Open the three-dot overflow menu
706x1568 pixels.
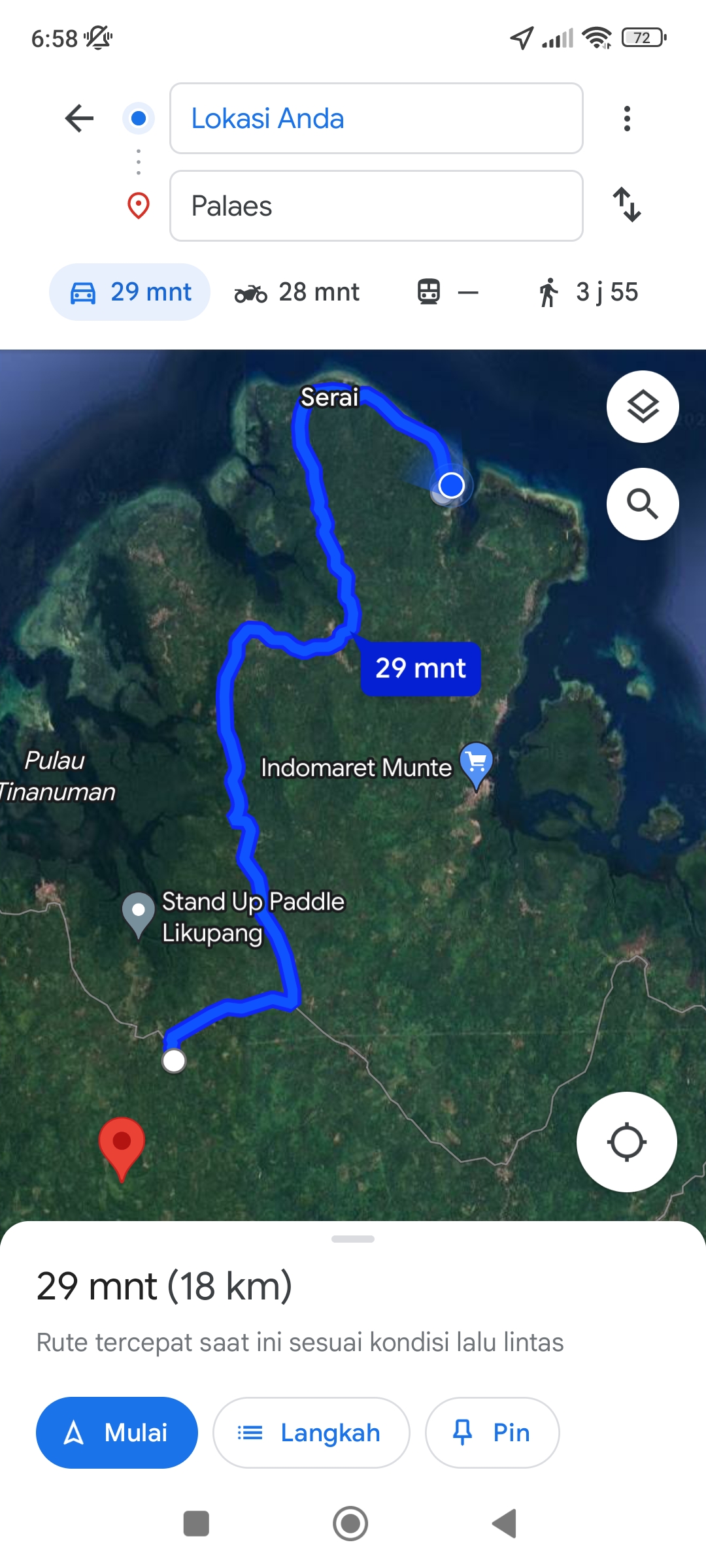(627, 118)
